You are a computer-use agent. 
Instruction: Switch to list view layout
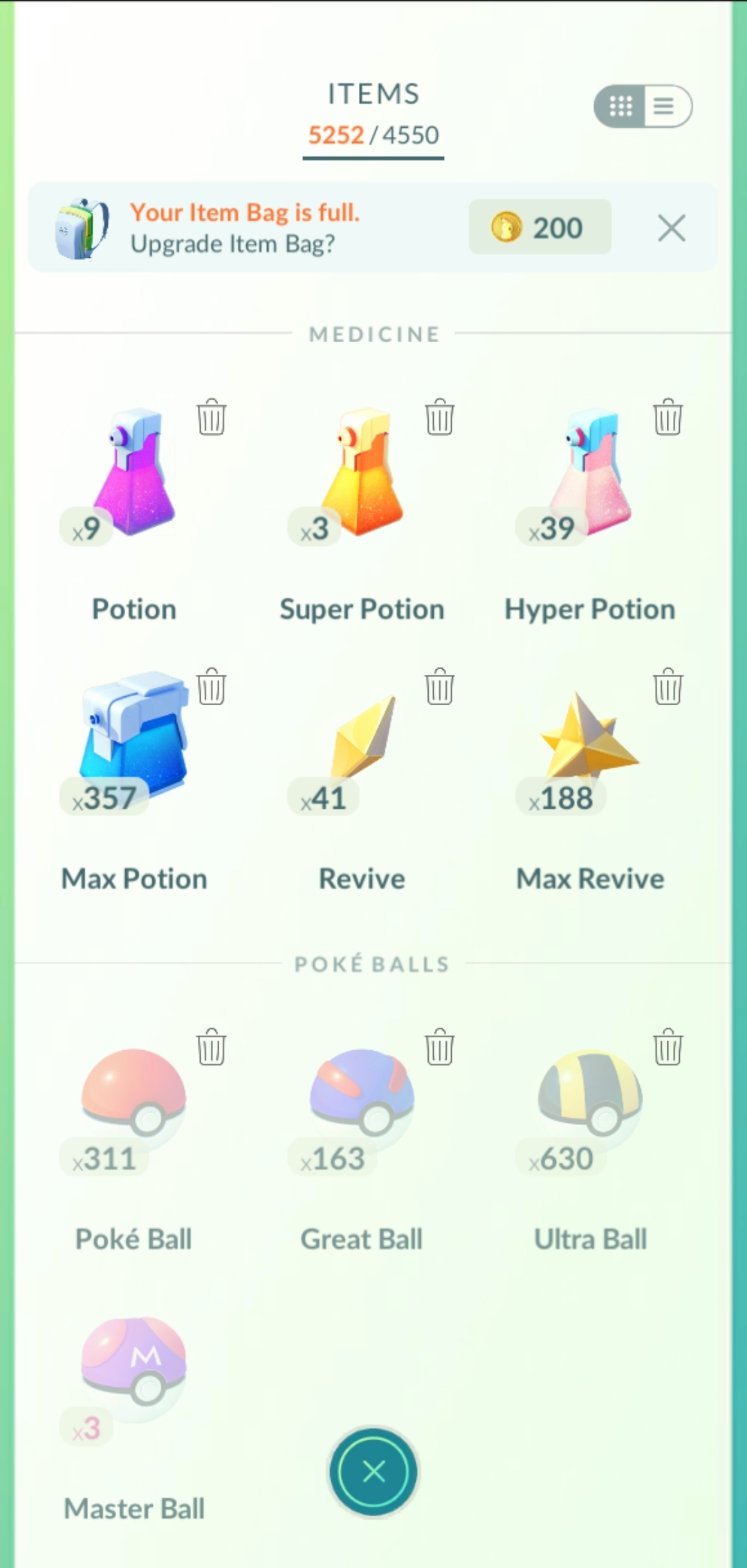(x=665, y=106)
